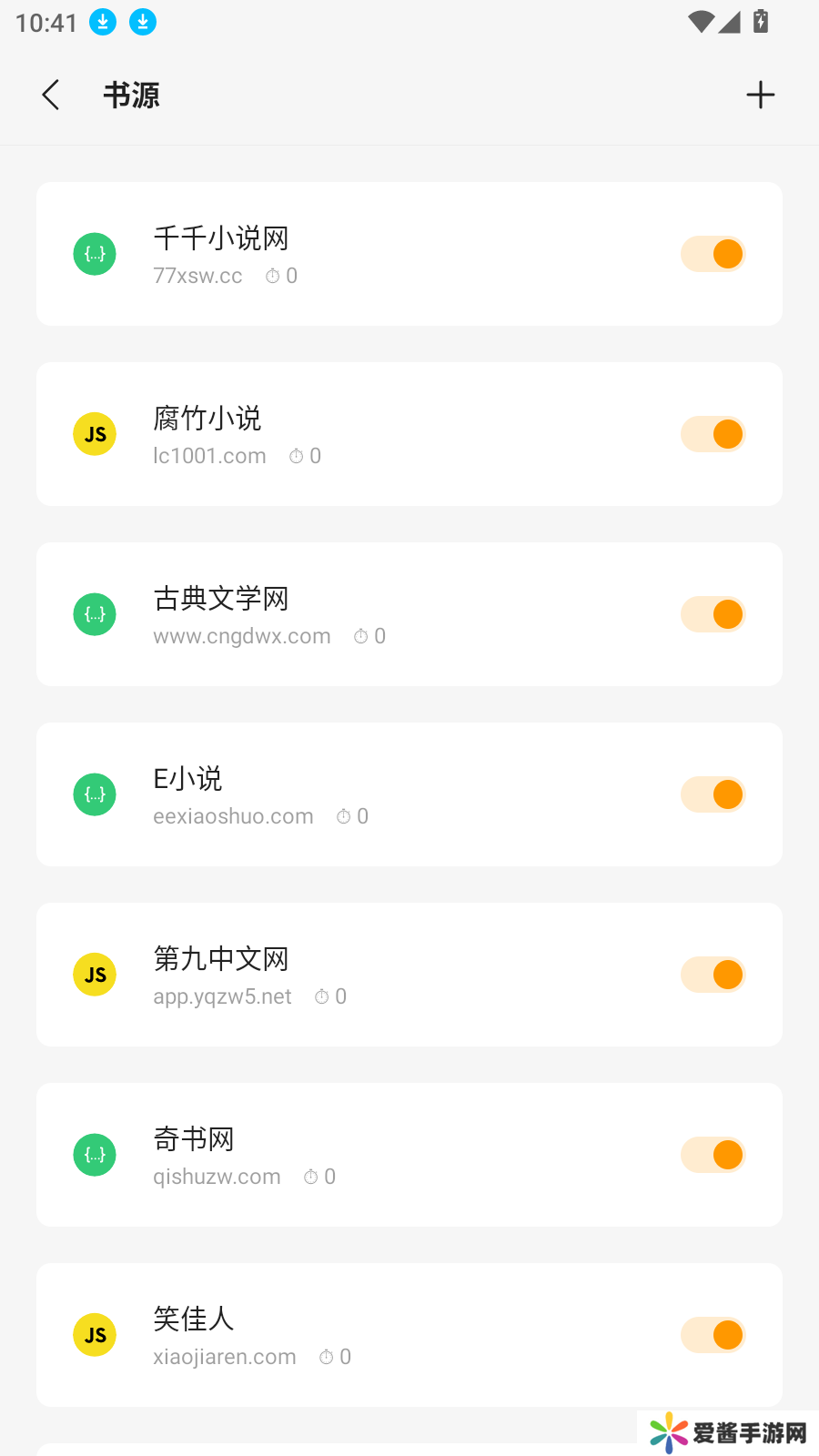
Task: Go back from the 书源 page
Action: 51,95
